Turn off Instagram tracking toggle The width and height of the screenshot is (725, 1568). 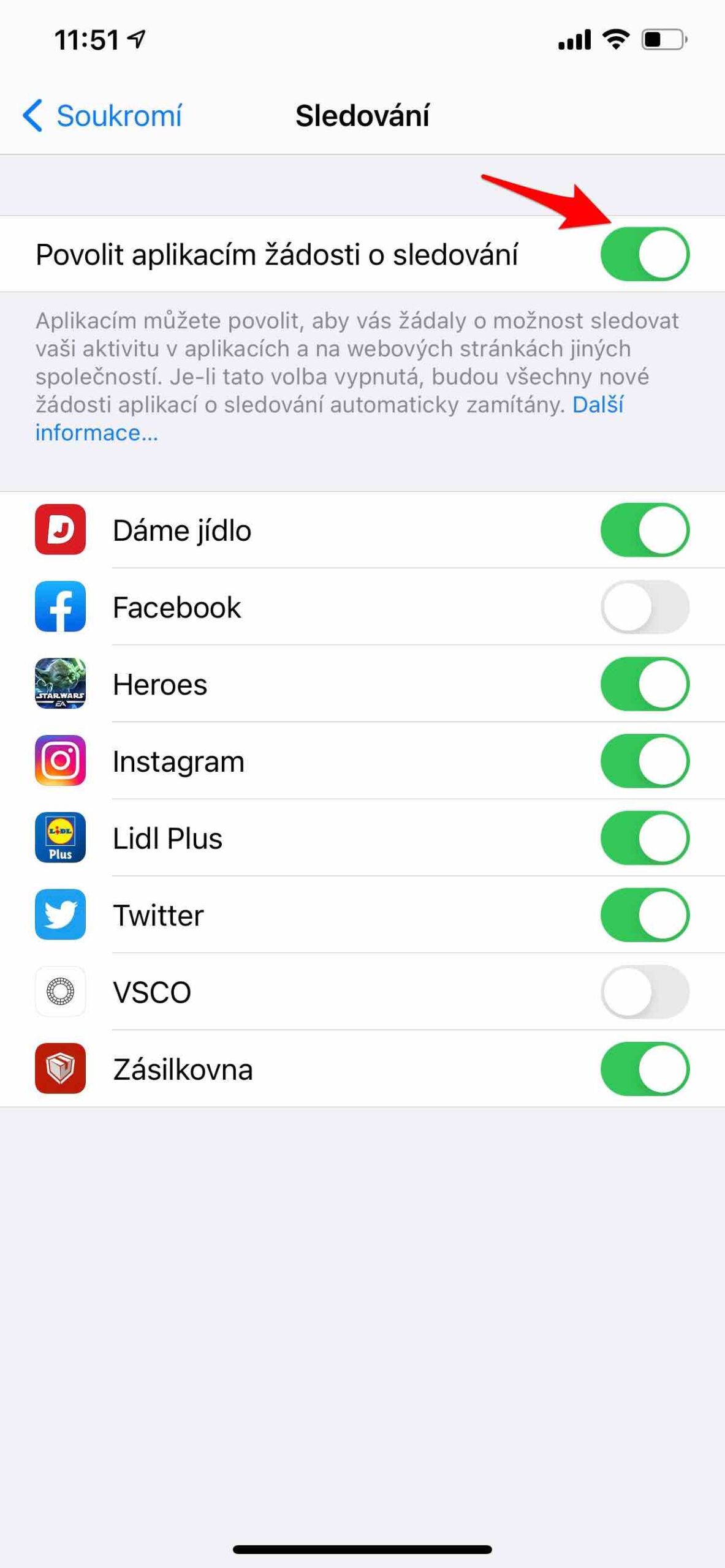[x=645, y=761]
